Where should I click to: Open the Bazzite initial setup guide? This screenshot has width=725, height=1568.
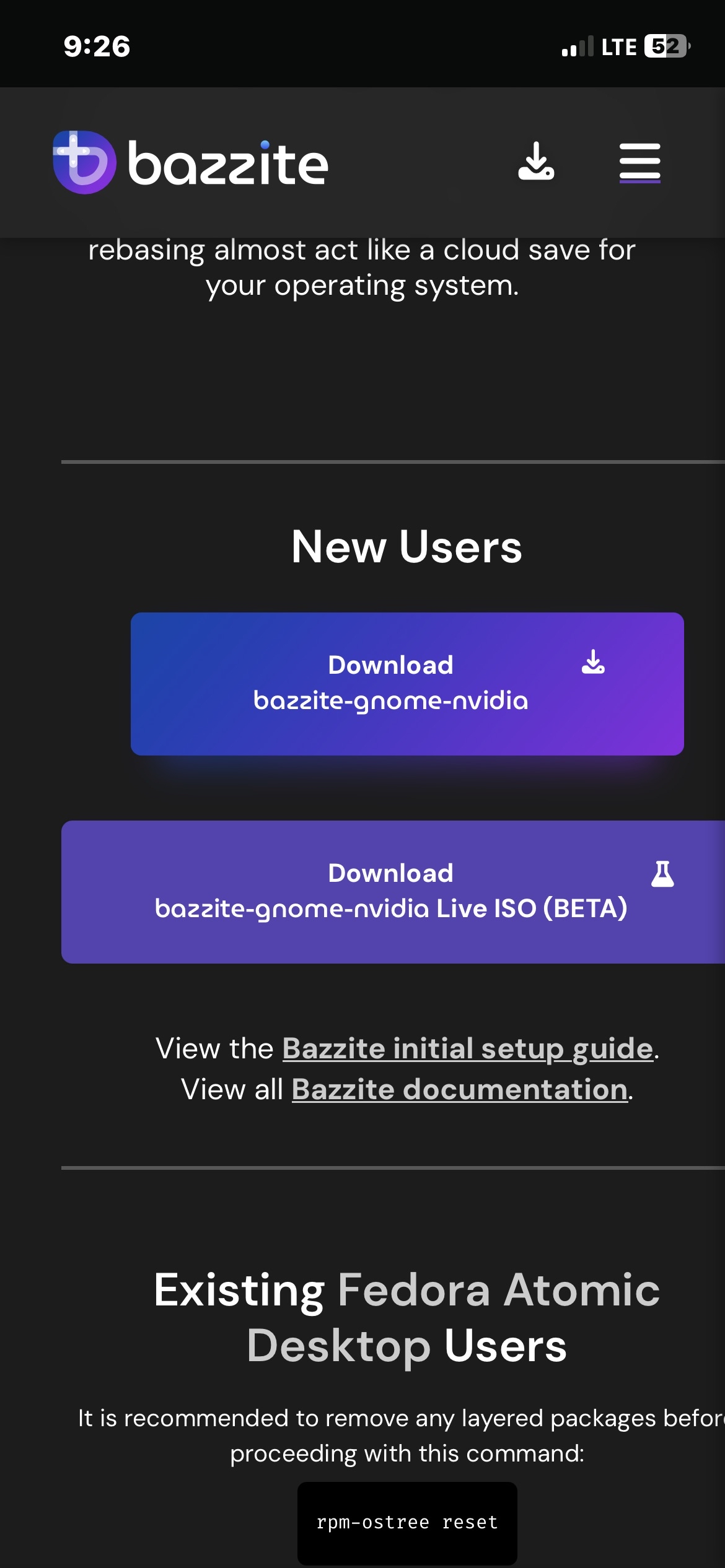(468, 1048)
